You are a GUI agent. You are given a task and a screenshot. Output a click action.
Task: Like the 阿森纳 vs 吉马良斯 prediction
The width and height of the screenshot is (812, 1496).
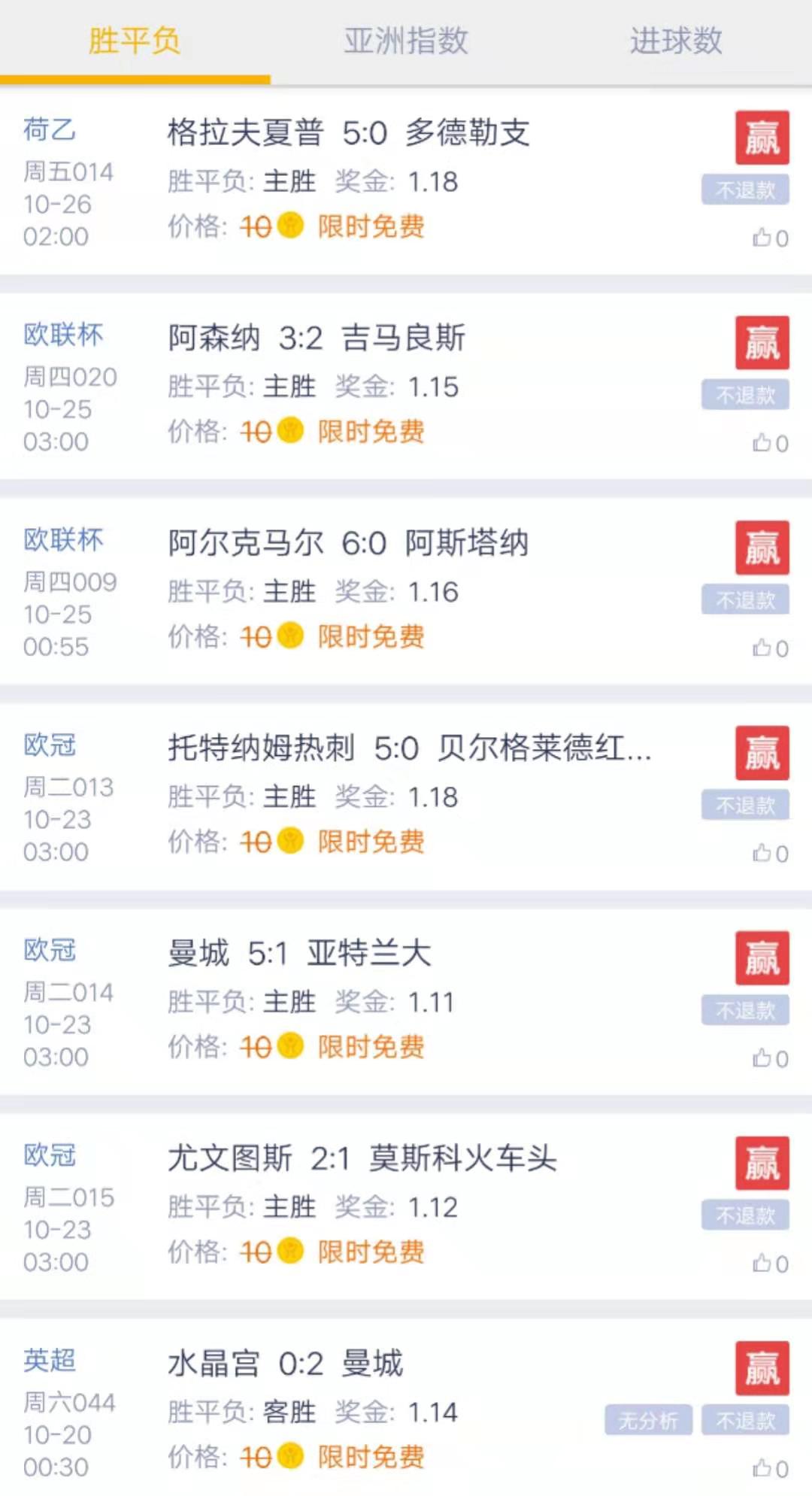point(769,444)
